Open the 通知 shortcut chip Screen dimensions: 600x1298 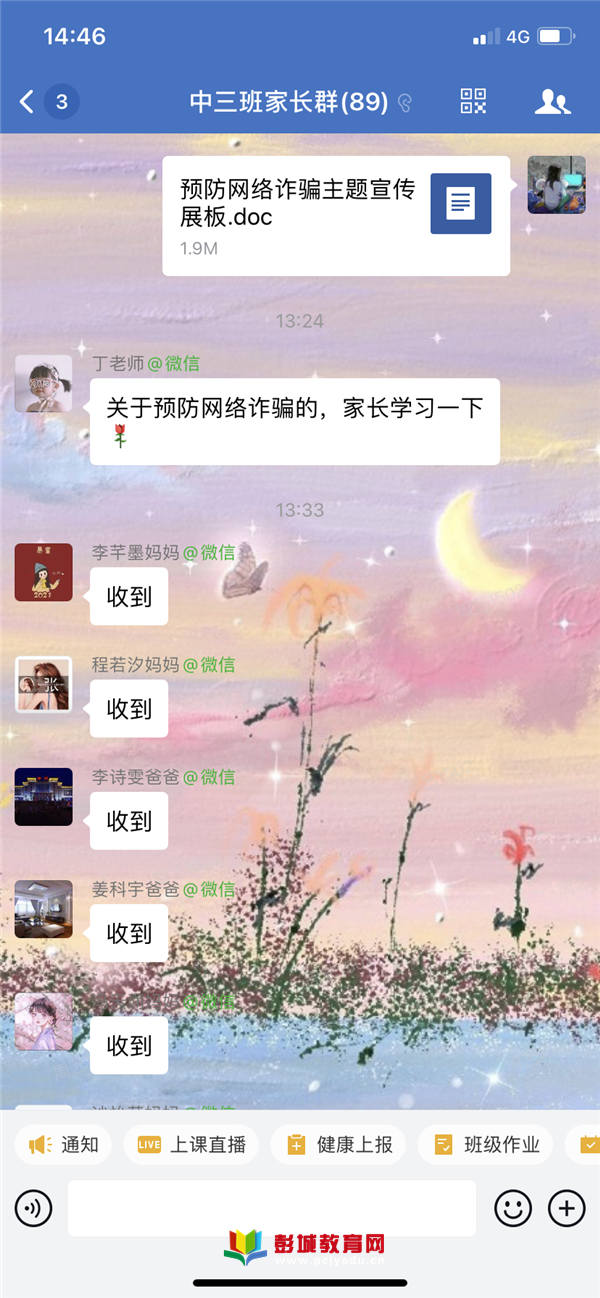[x=63, y=1145]
